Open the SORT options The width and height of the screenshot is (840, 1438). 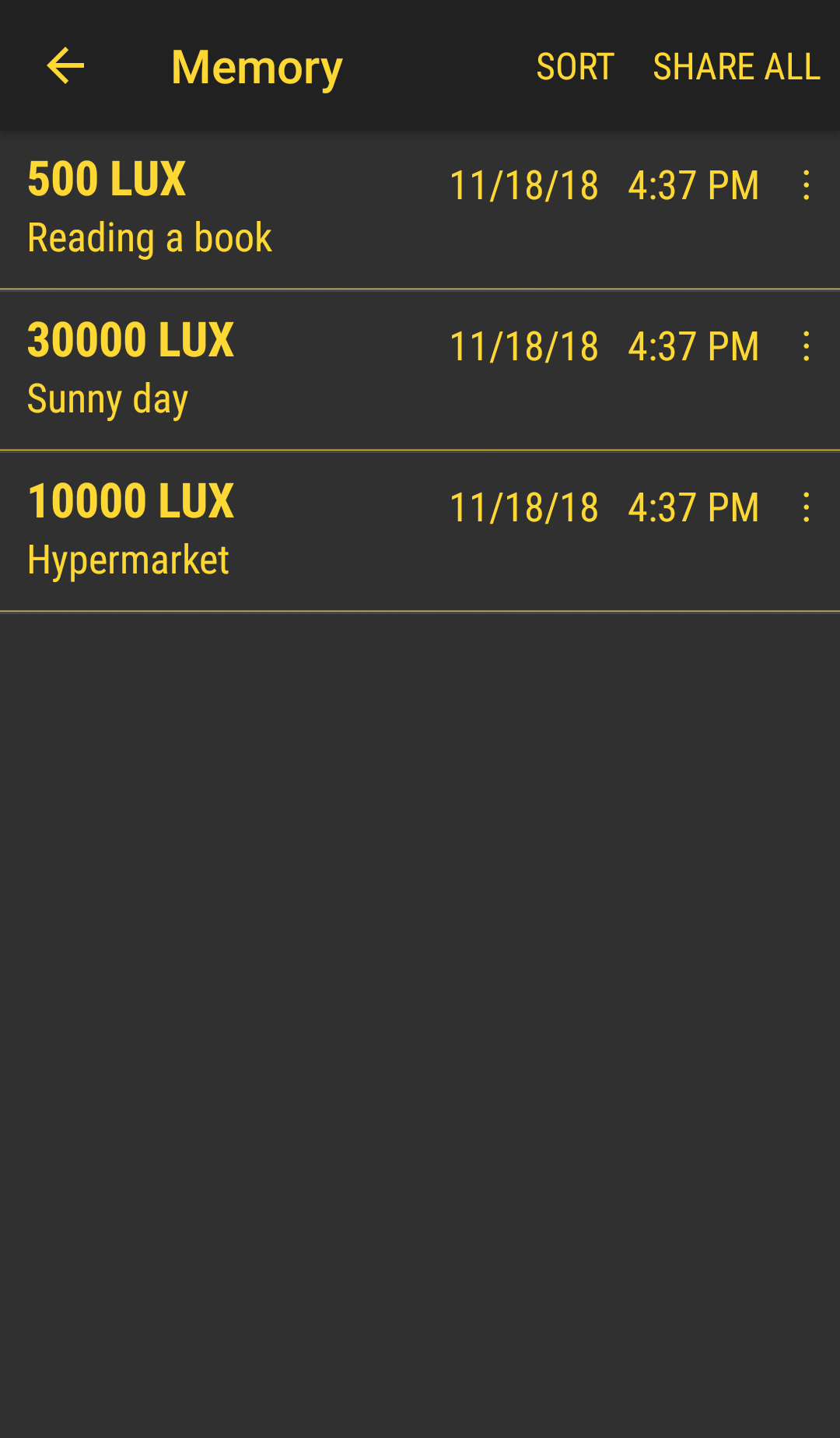pyautogui.click(x=574, y=66)
